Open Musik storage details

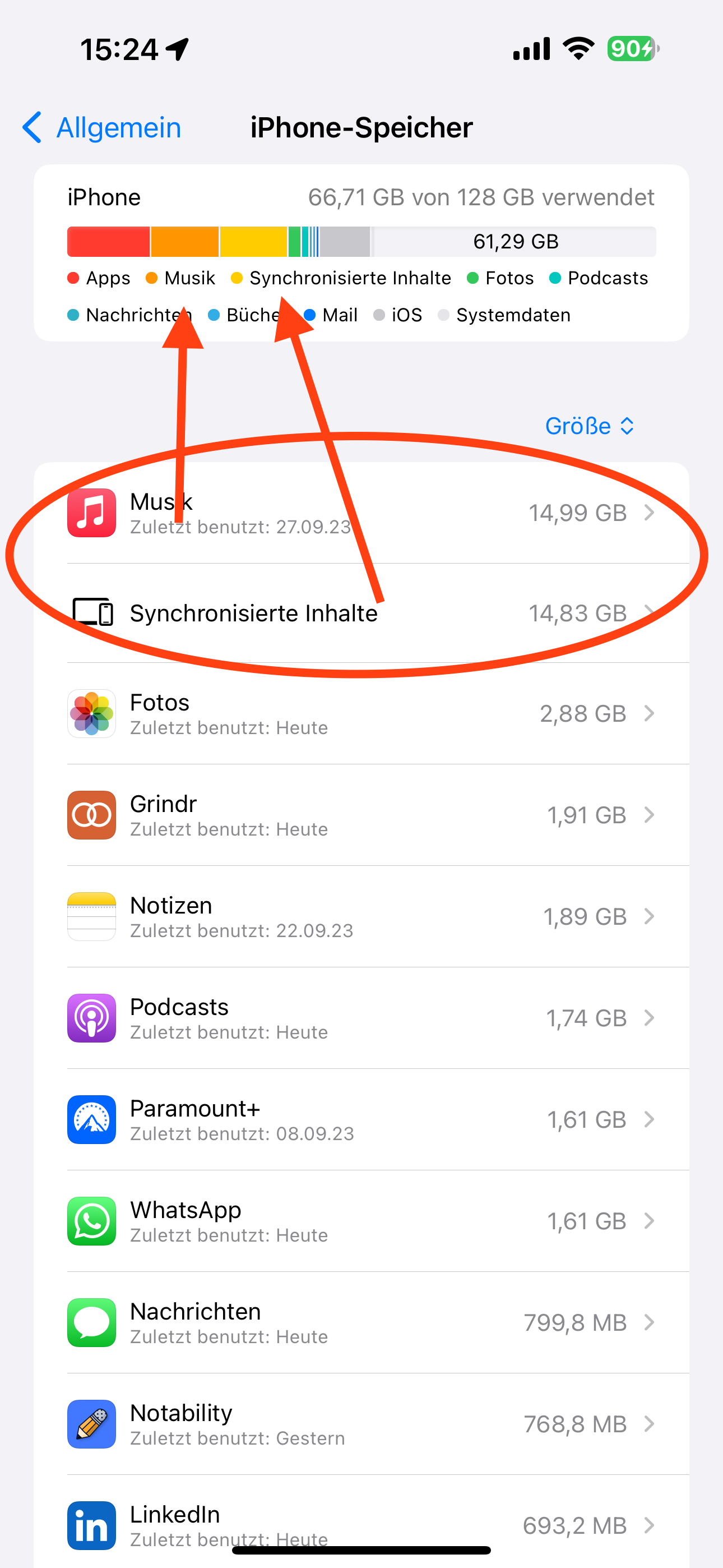(361, 513)
